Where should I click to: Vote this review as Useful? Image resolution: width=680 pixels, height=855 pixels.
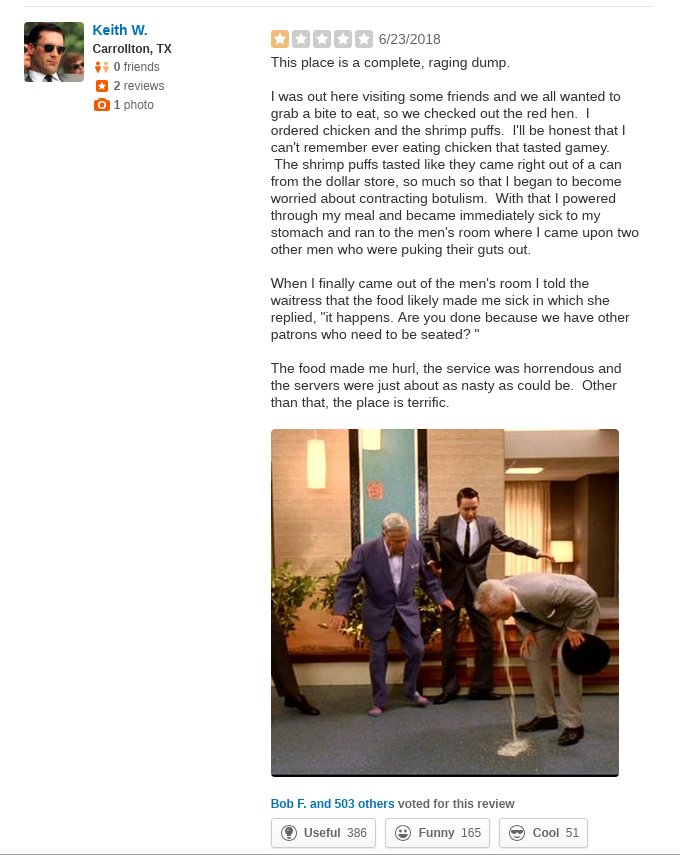click(323, 833)
